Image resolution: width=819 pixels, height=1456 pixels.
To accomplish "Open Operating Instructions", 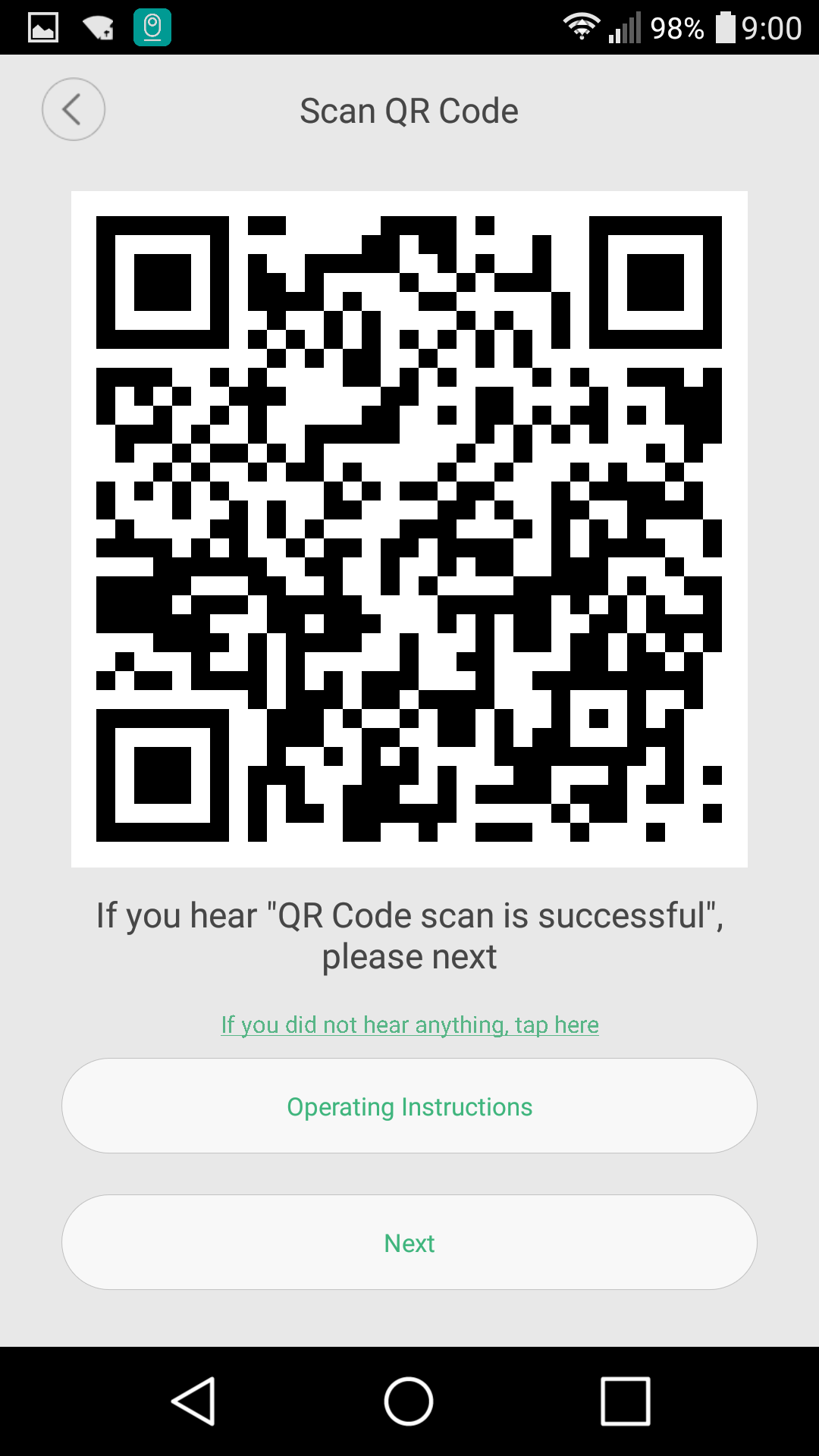I will (x=409, y=1106).
